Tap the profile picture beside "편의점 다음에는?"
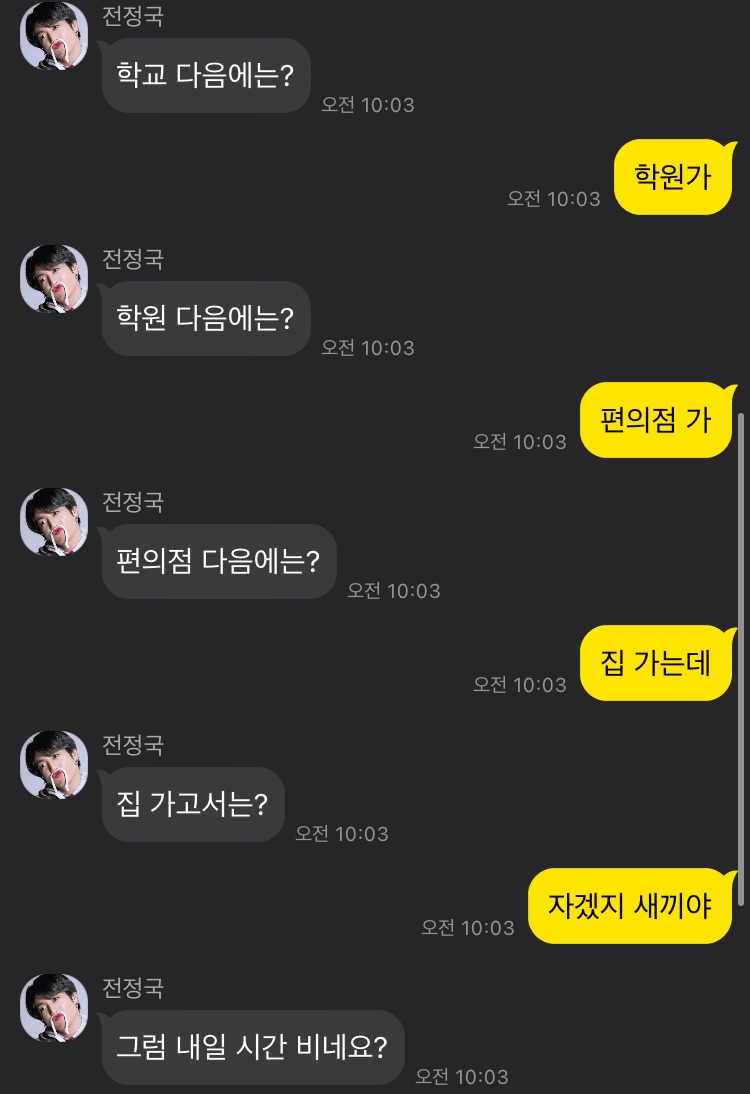 click(x=54, y=521)
